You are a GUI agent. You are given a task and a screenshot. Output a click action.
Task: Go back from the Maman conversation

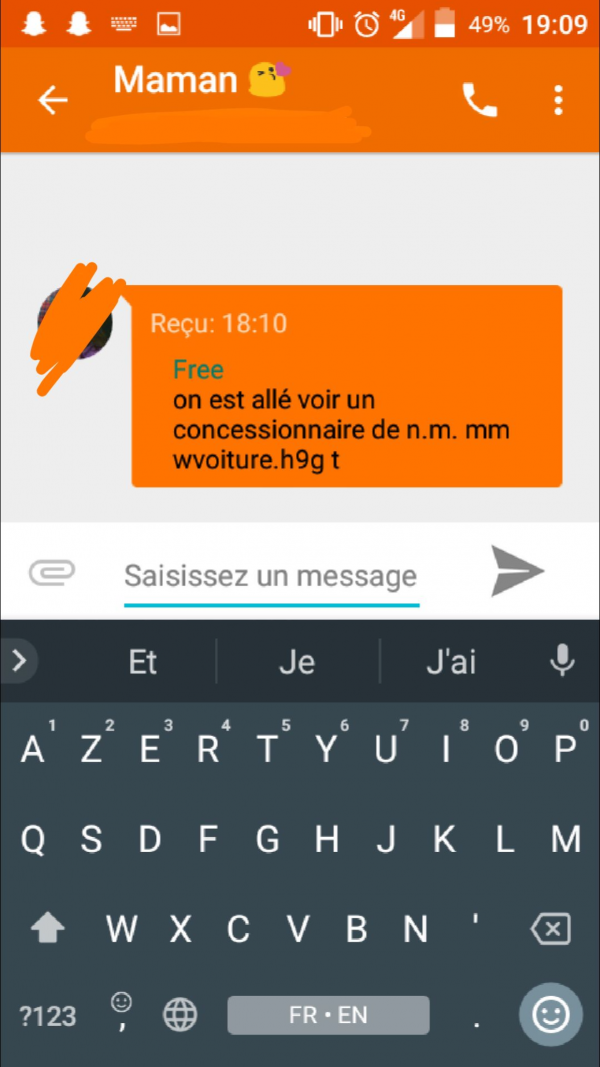pos(52,100)
